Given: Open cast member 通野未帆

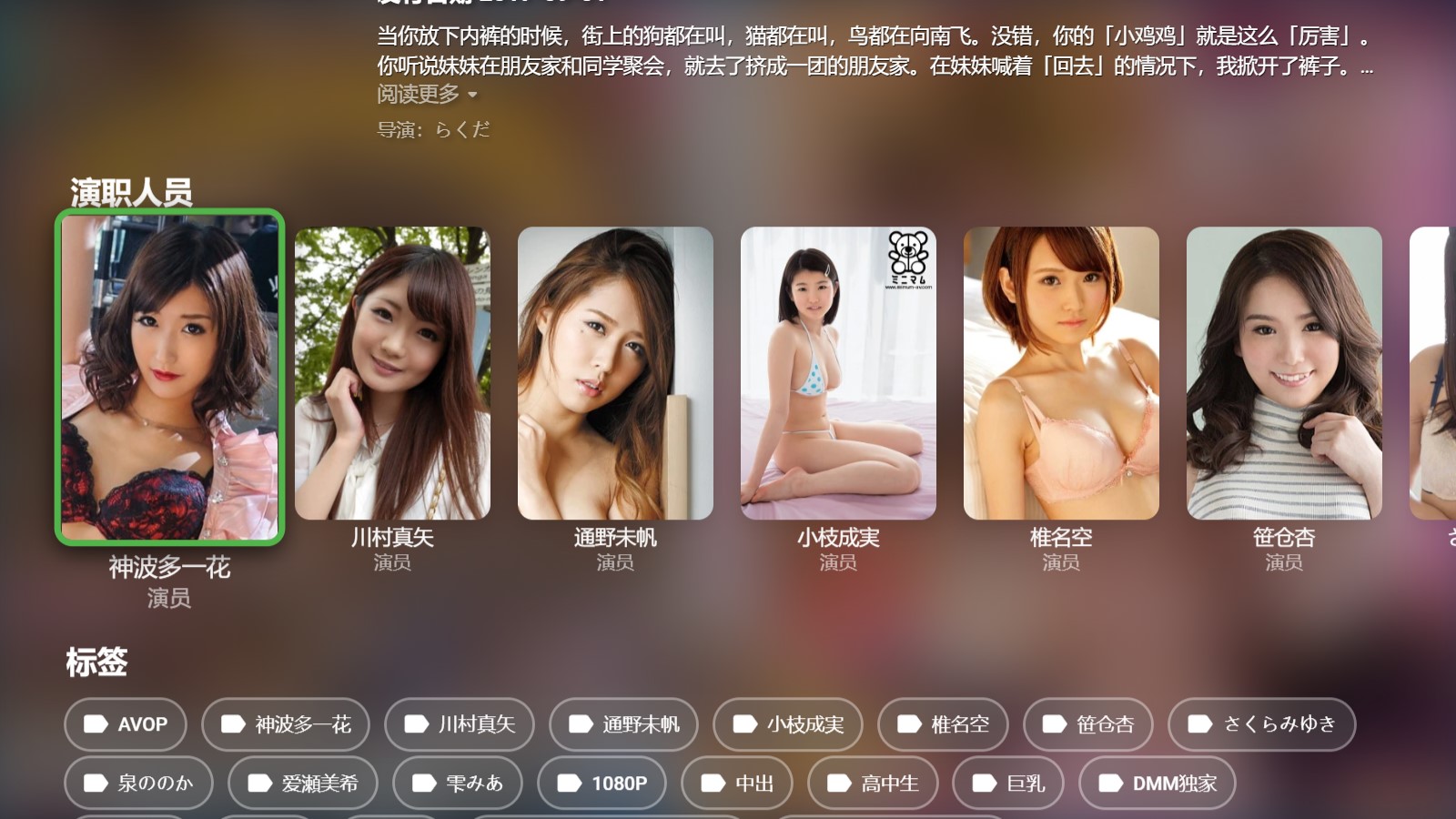Looking at the screenshot, I should click(x=615, y=373).
